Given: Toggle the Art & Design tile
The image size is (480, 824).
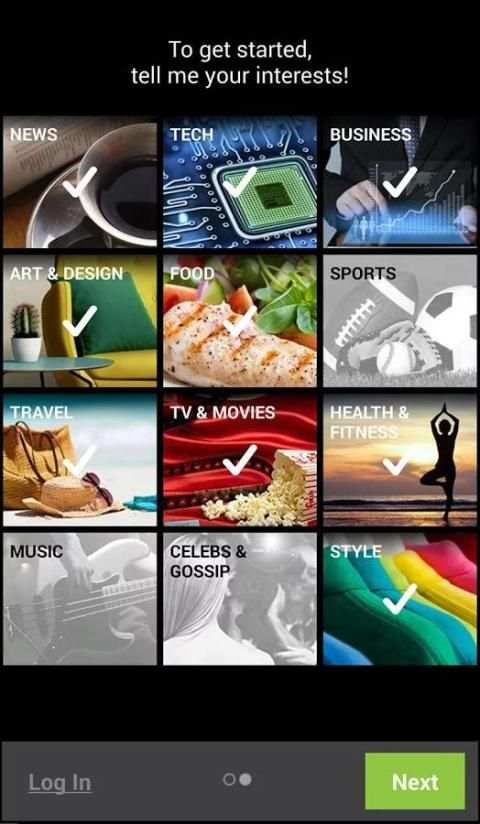Looking at the screenshot, I should click(x=80, y=321).
